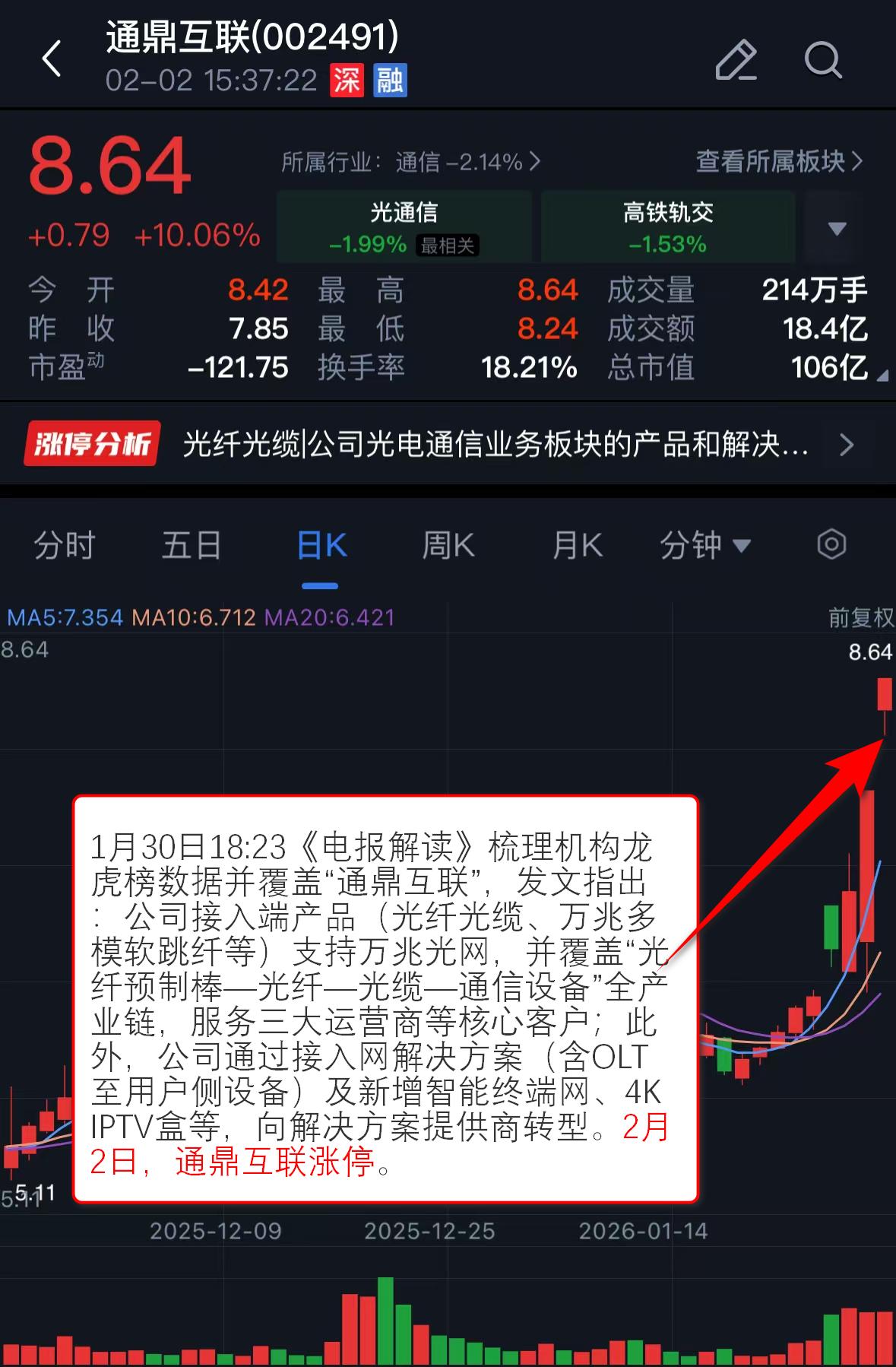Open the 高铁轨交 sector chip
The height and width of the screenshot is (1367, 896).
click(x=667, y=227)
